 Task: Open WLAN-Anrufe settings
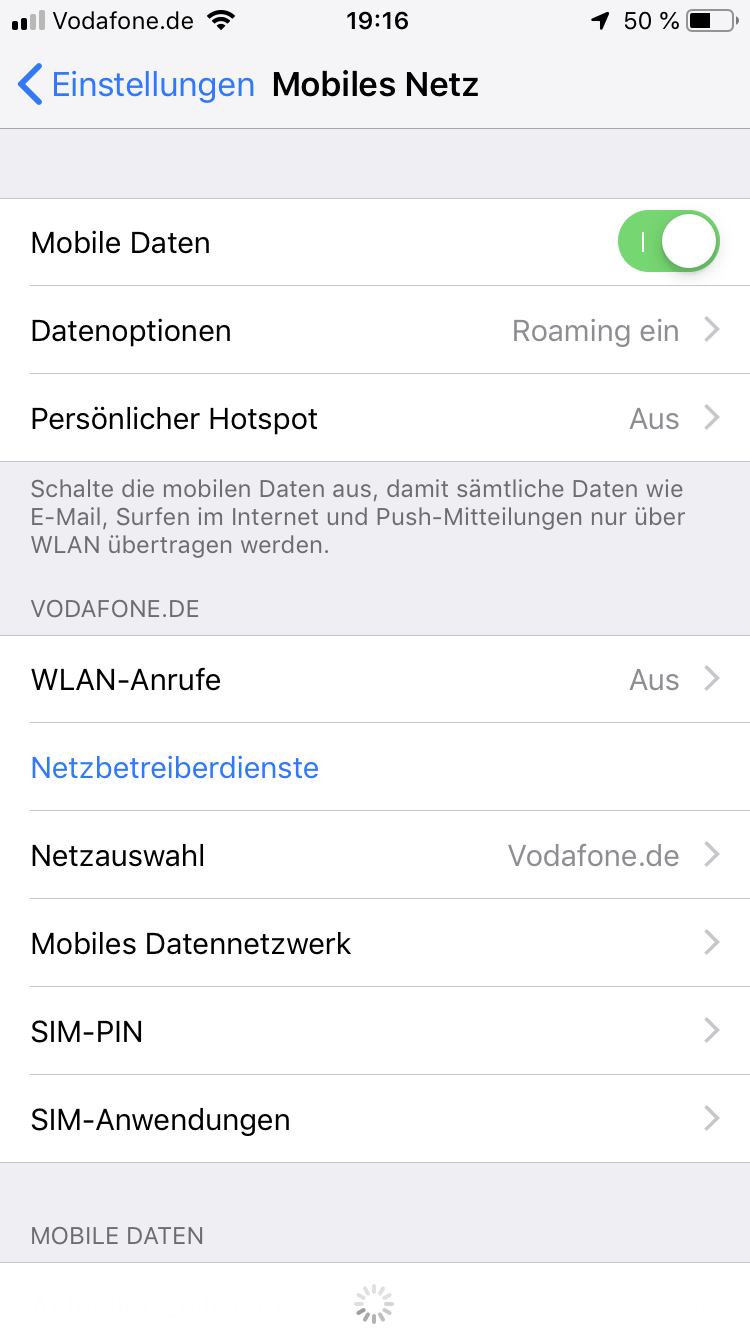(375, 680)
